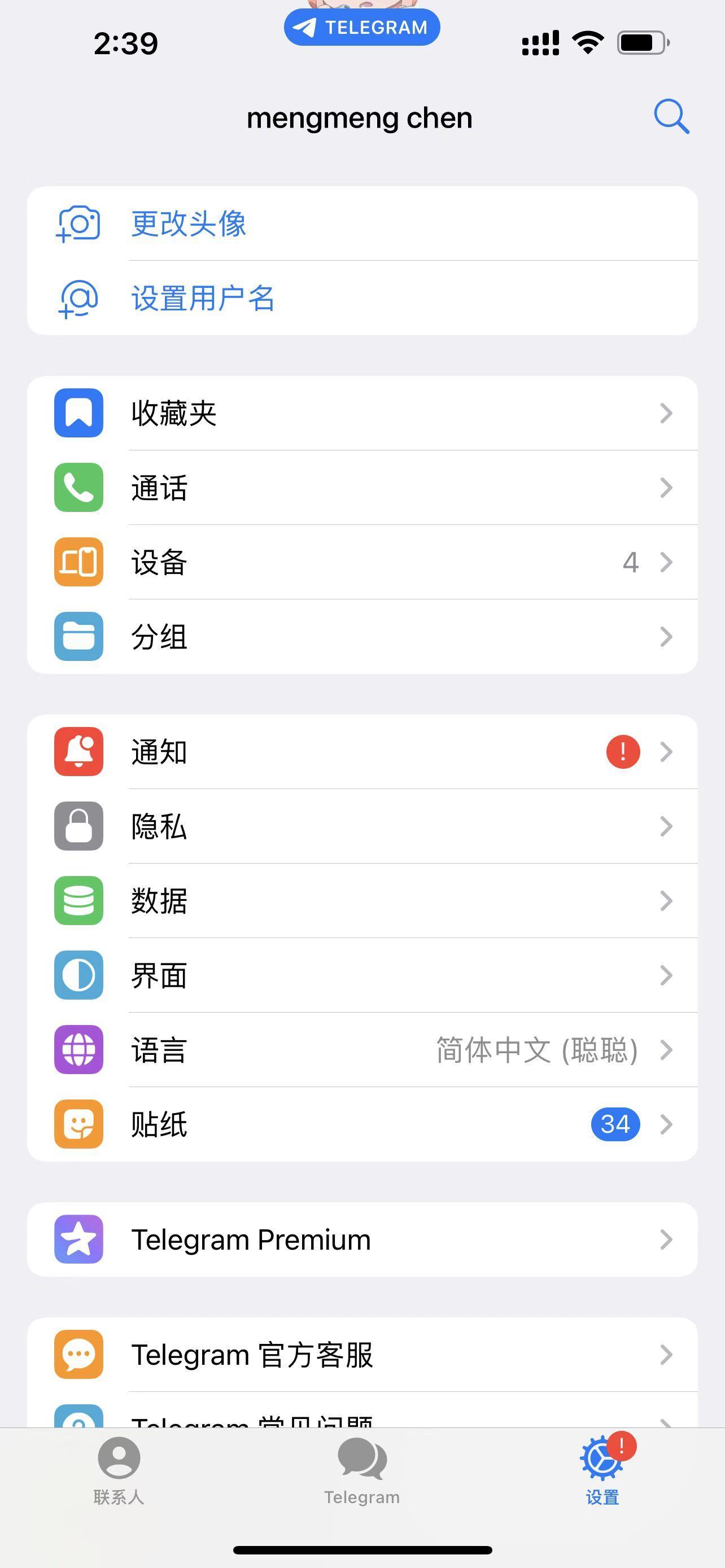
Task: Switch to the Telegram chats tab
Action: coord(362,1469)
